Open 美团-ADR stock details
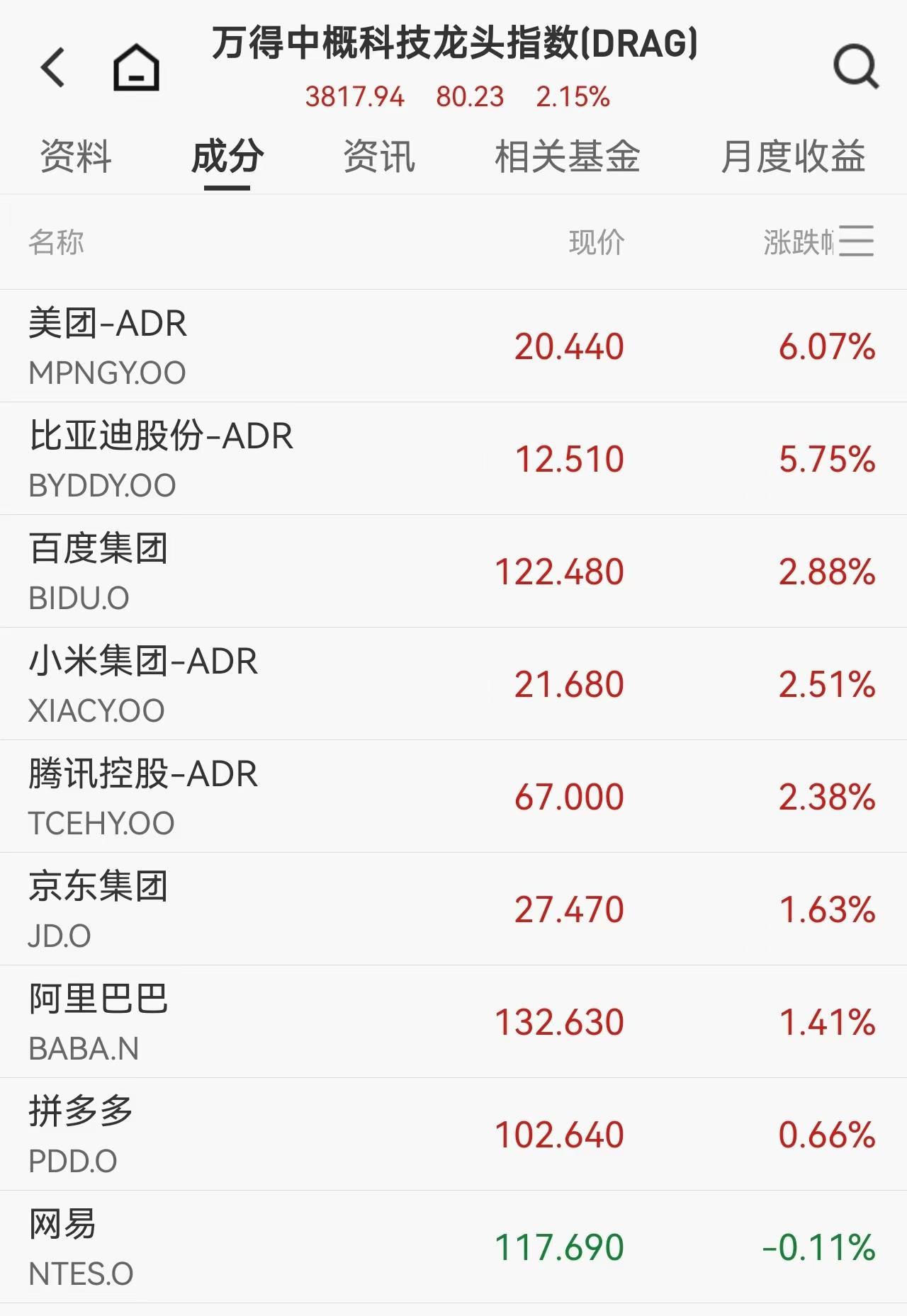Viewport: 907px width, 1316px height. coord(453,345)
